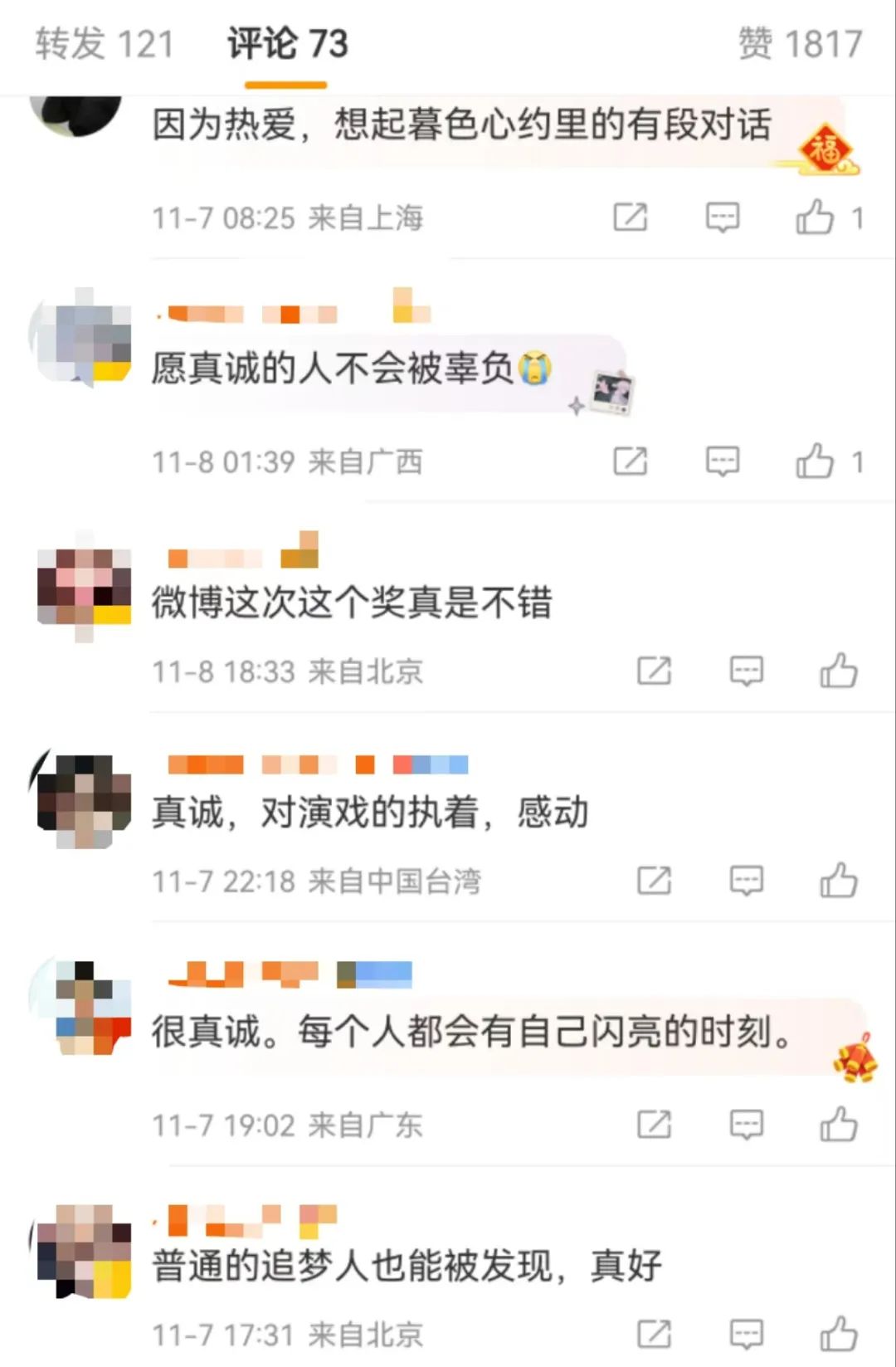Screen dimensions: 896x1367
Task: Reply to the 对演戏的执着 comment
Action: 746,881
